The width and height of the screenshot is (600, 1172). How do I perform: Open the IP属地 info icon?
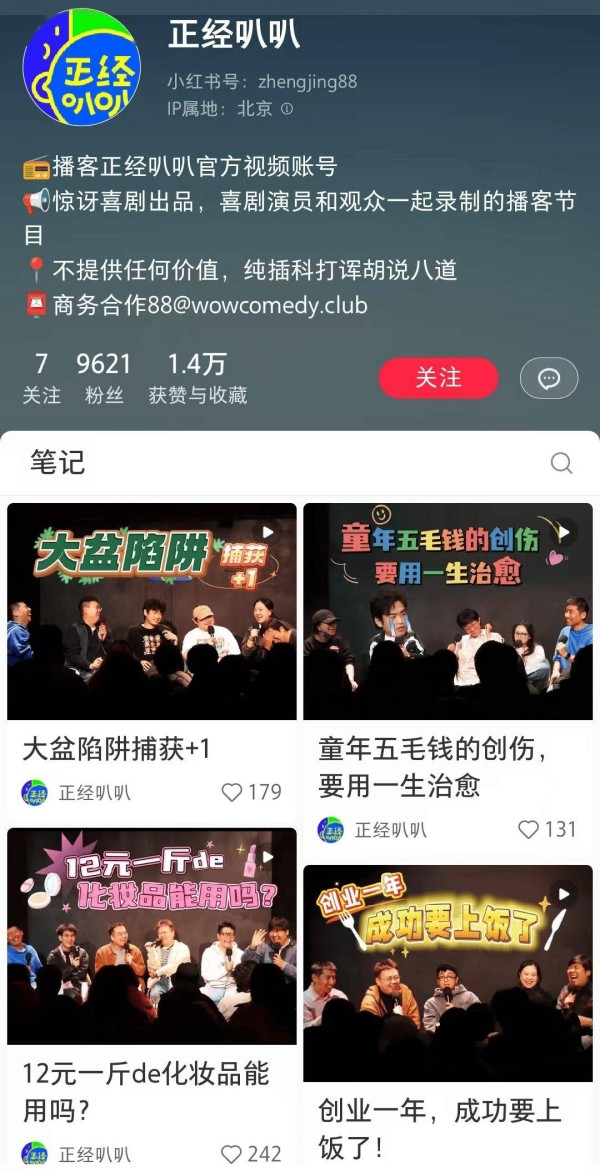[x=287, y=109]
